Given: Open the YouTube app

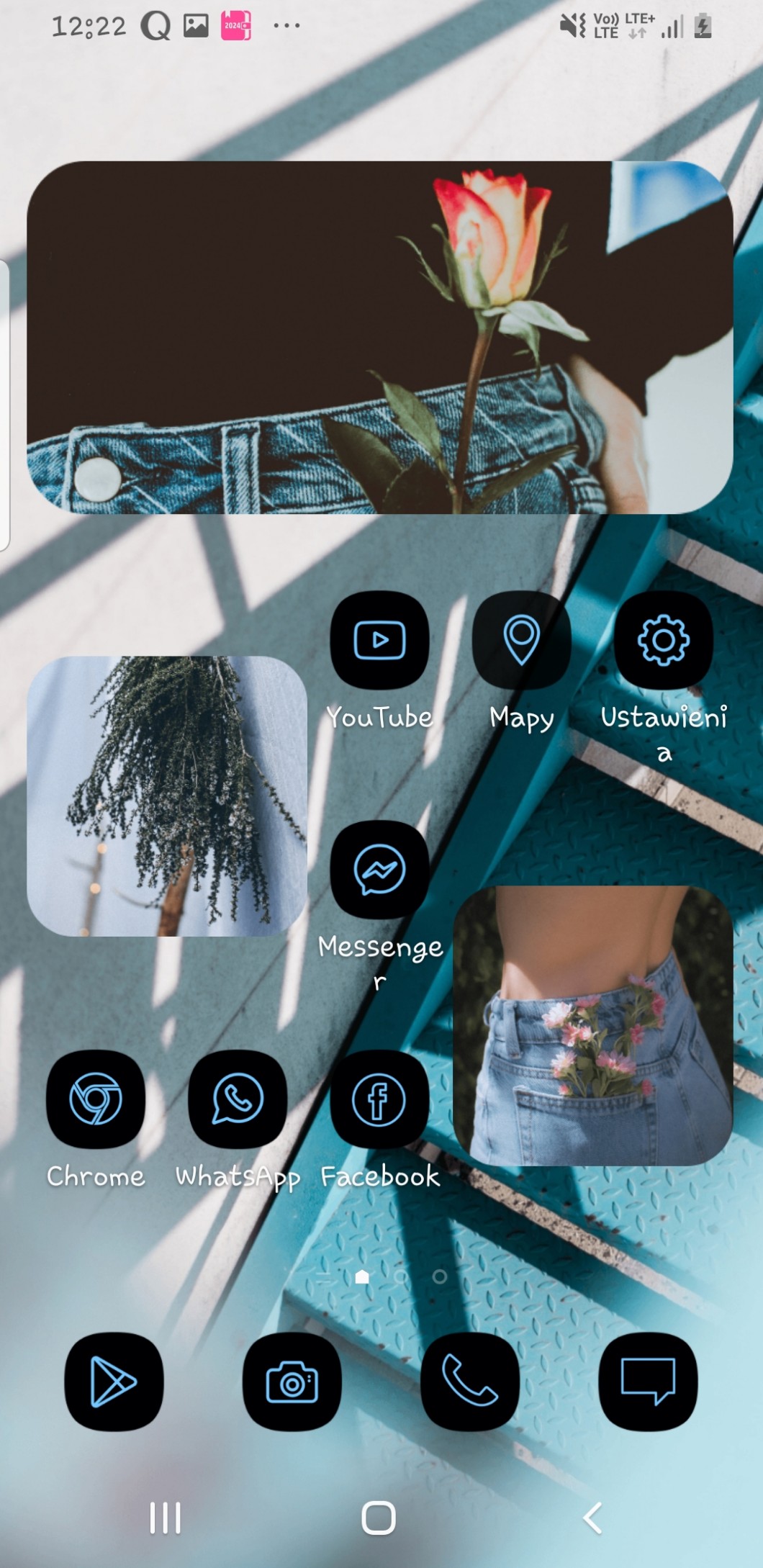Looking at the screenshot, I should pyautogui.click(x=379, y=640).
